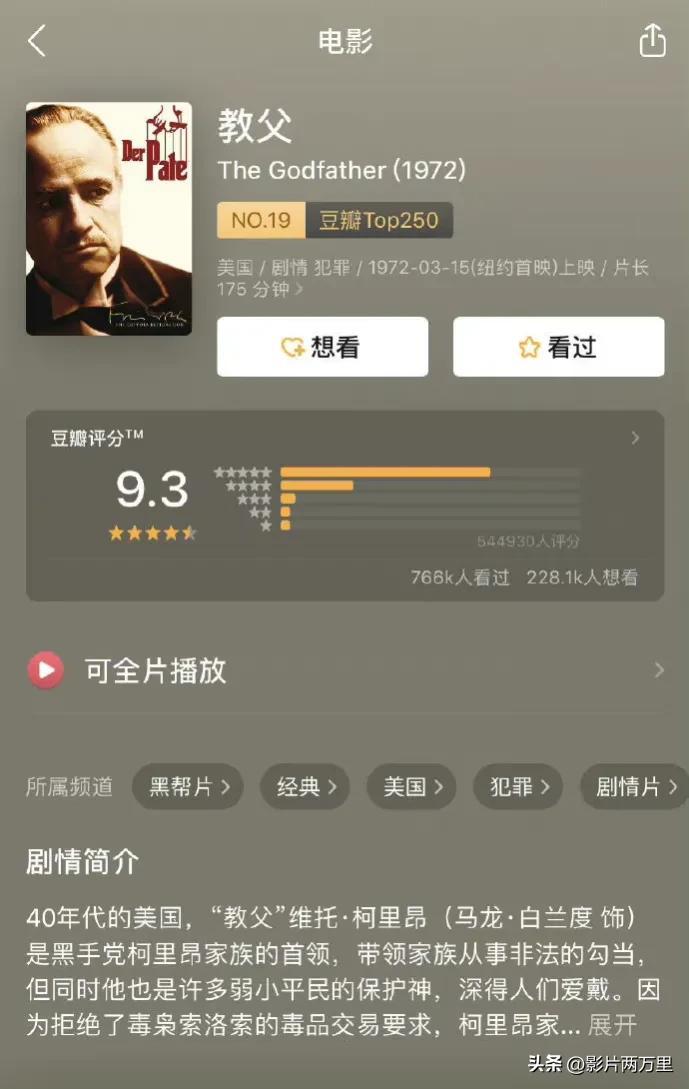Expand the plot summary with 展开
The height and width of the screenshot is (1089, 689).
click(612, 1025)
